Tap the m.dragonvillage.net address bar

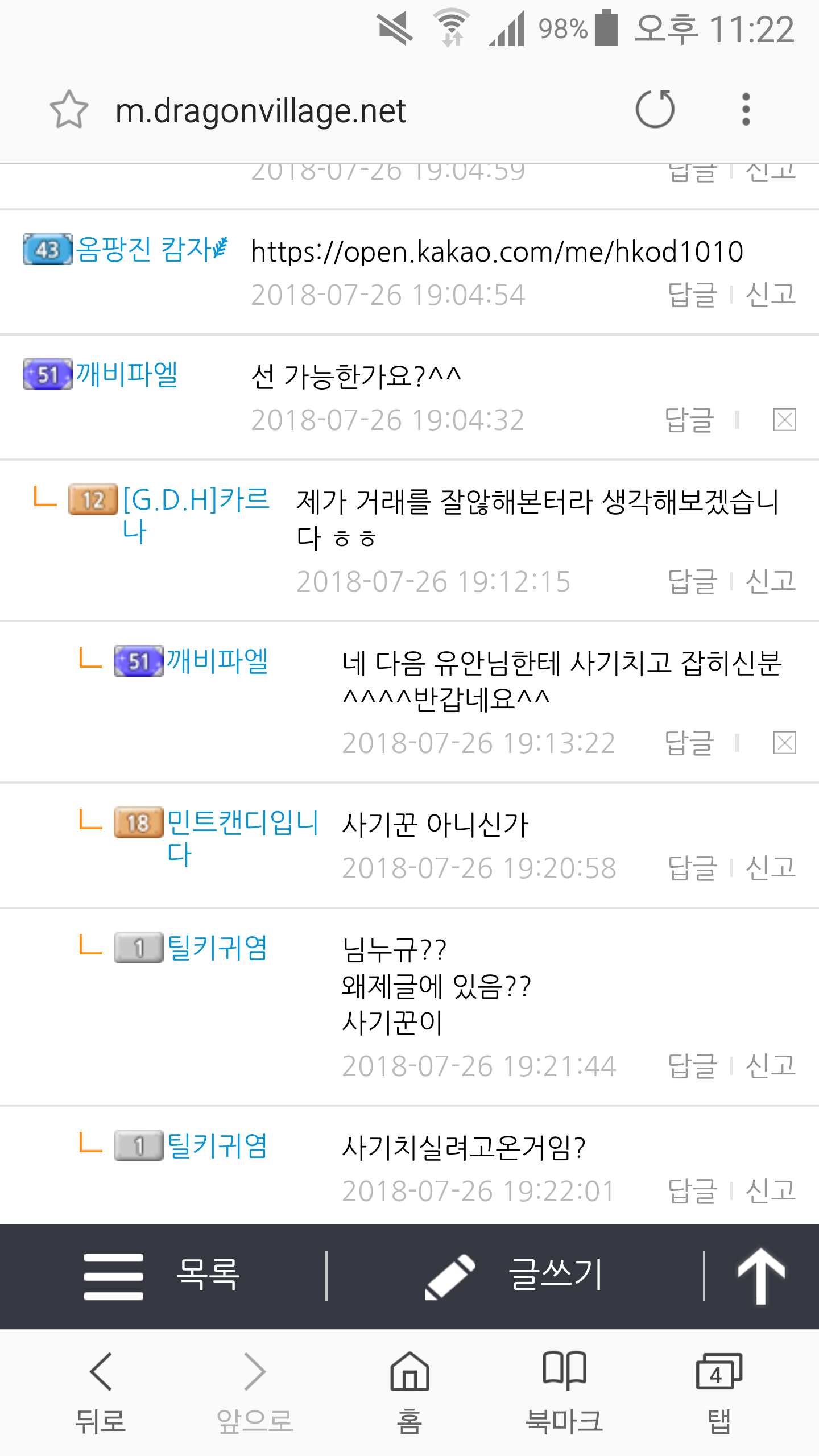pos(260,110)
